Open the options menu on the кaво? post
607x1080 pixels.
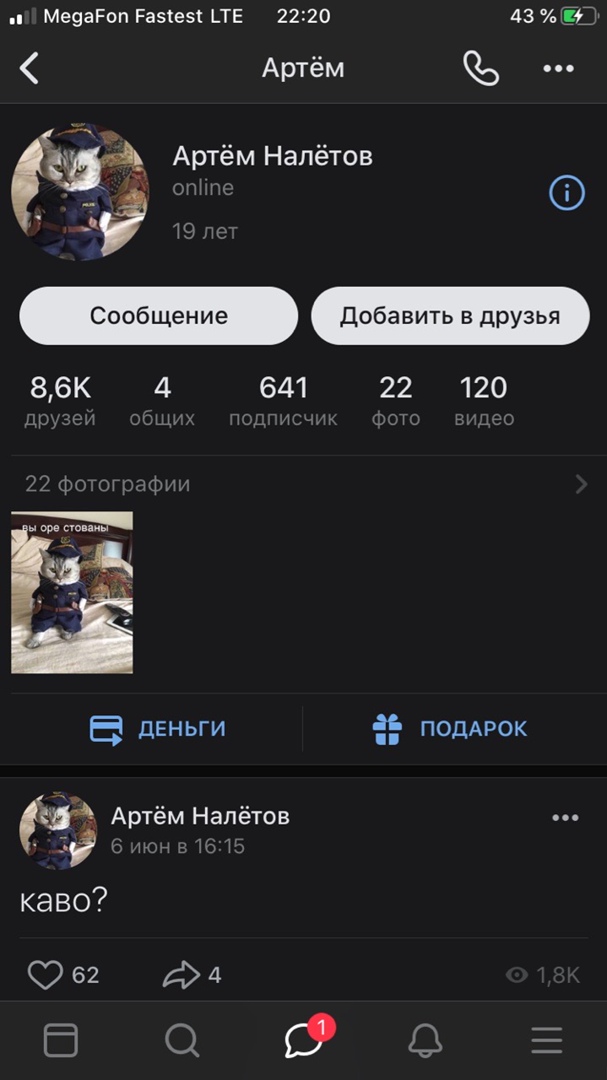565,817
